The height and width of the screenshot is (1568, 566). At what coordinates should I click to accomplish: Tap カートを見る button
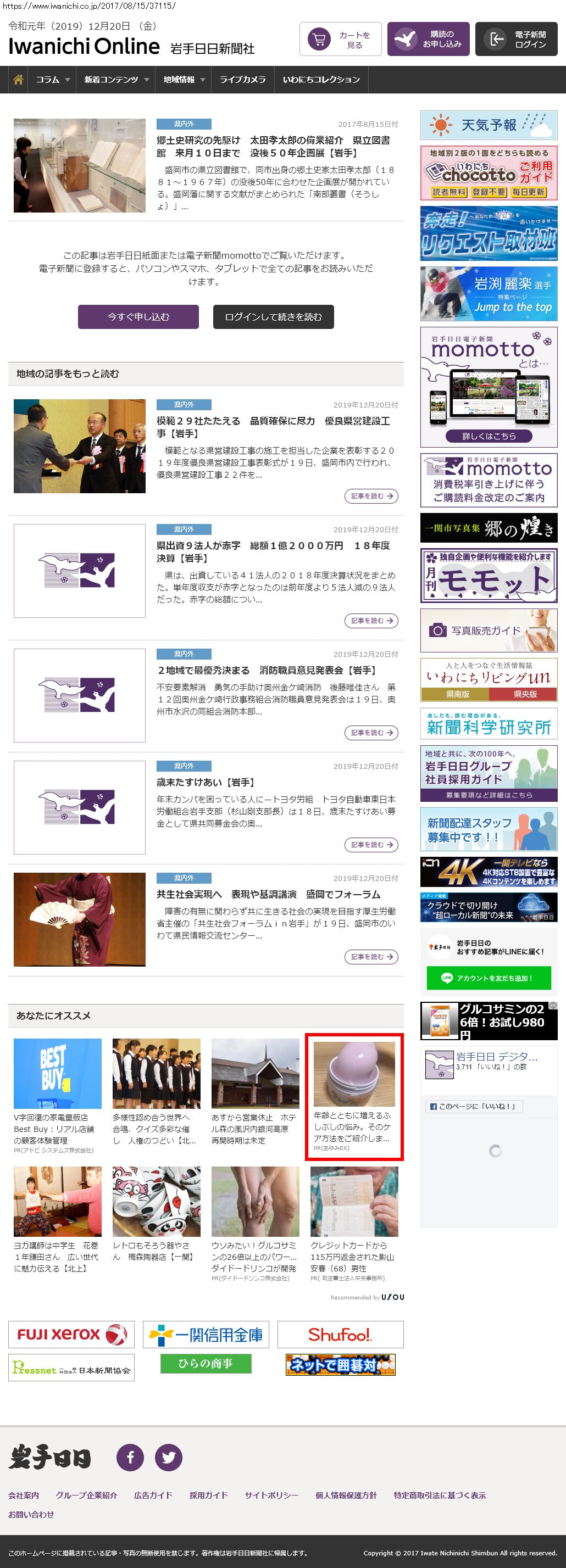pos(341,40)
